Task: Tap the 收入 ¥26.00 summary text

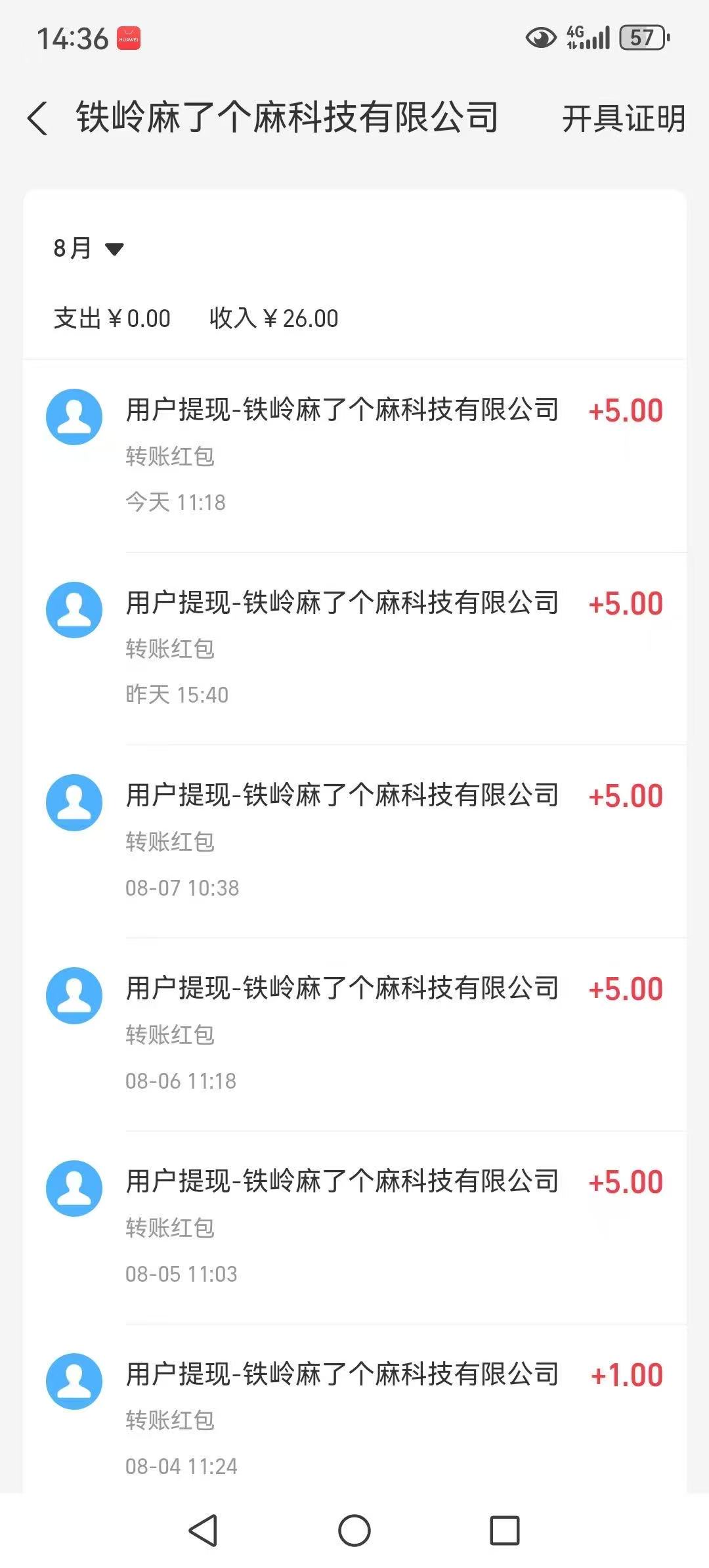Action: [274, 318]
